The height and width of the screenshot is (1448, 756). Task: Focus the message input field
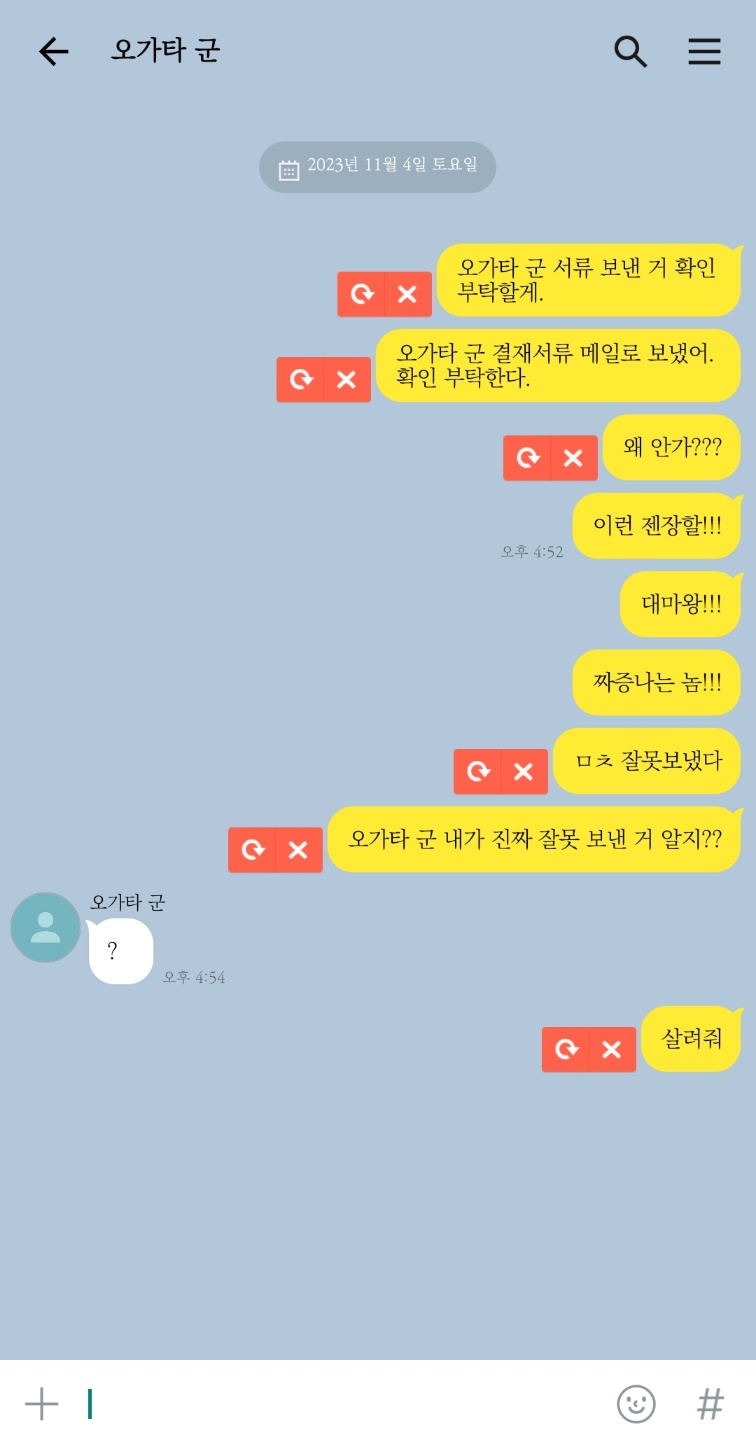(340, 1404)
